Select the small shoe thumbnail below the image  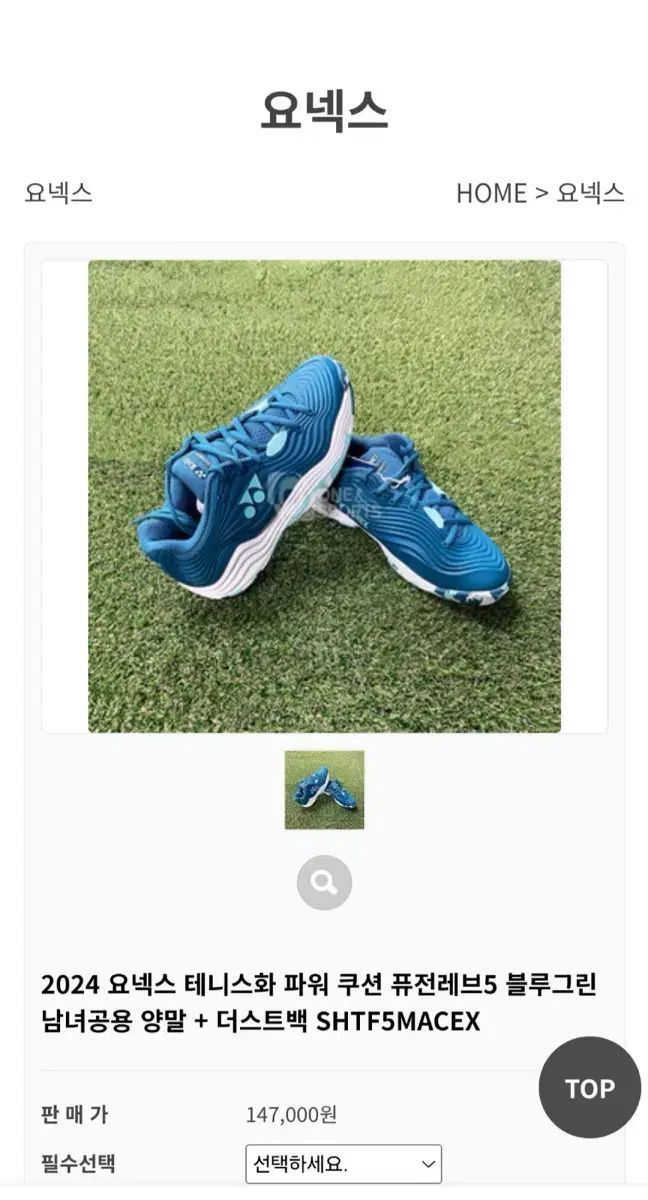pyautogui.click(x=324, y=790)
